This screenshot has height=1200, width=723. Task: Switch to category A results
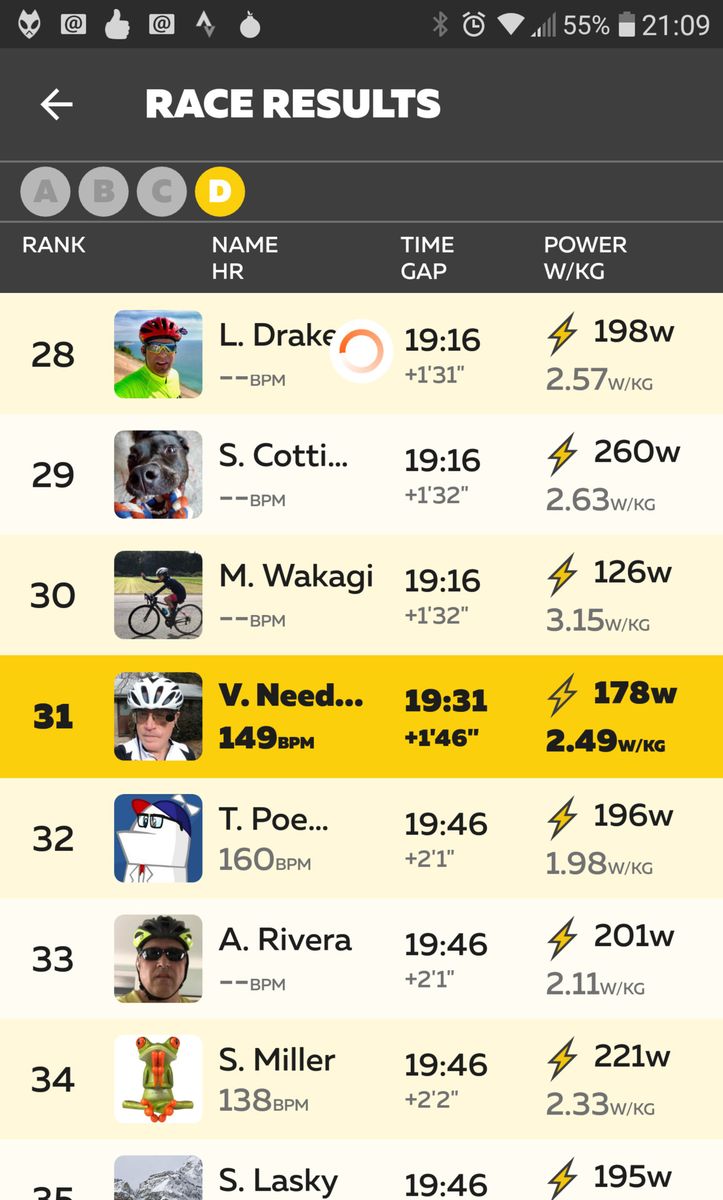click(45, 191)
